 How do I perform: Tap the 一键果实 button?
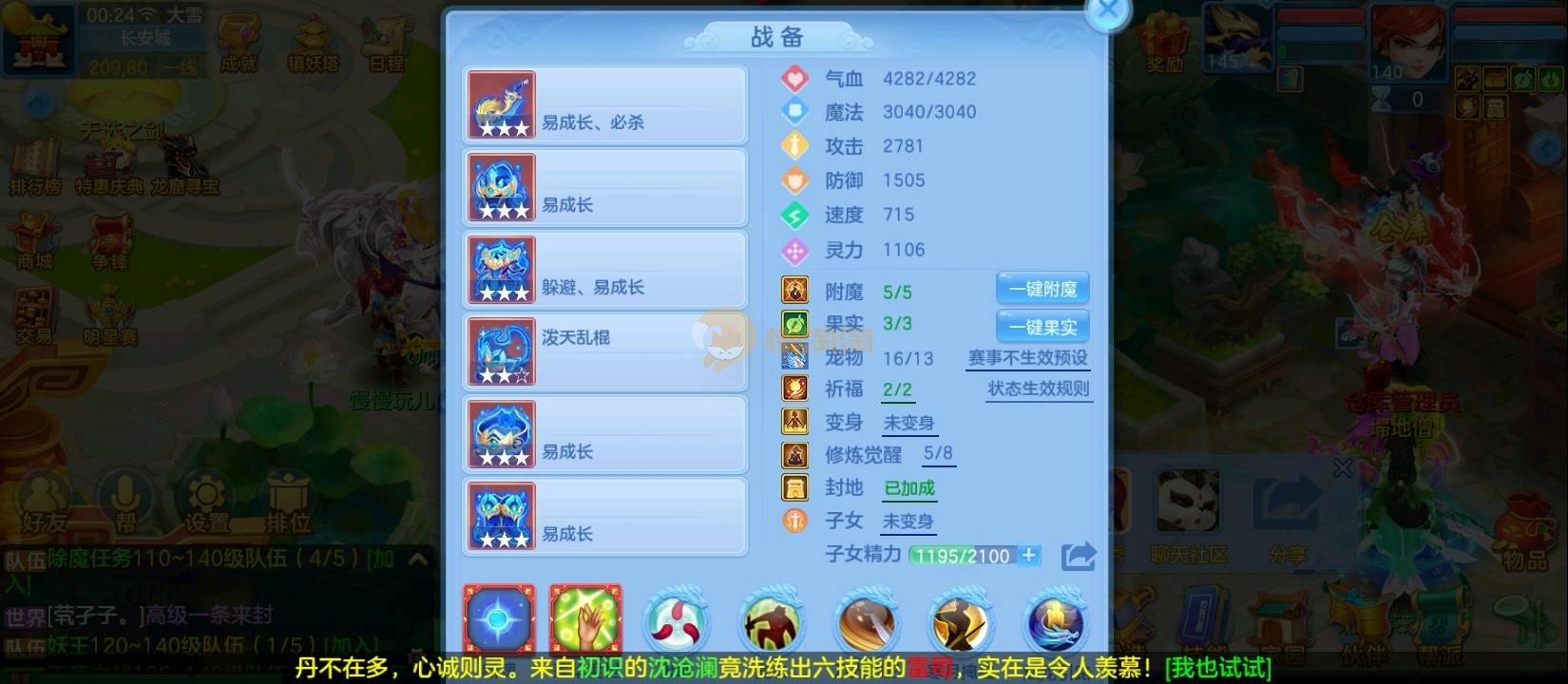(1042, 327)
